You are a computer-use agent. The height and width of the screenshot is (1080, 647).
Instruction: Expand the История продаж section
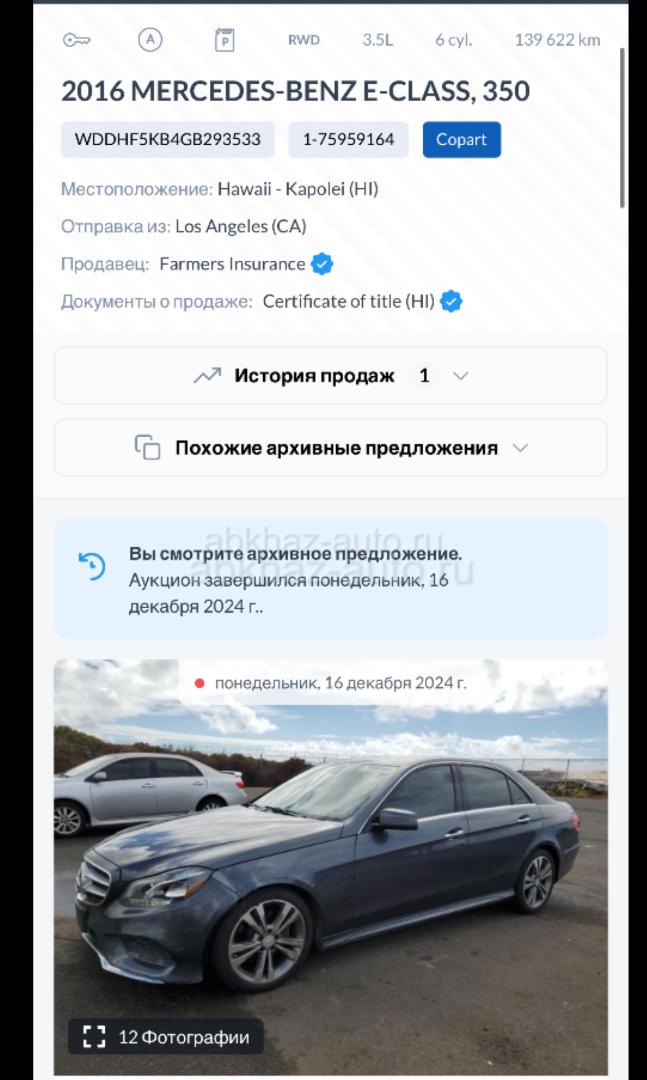tap(331, 375)
